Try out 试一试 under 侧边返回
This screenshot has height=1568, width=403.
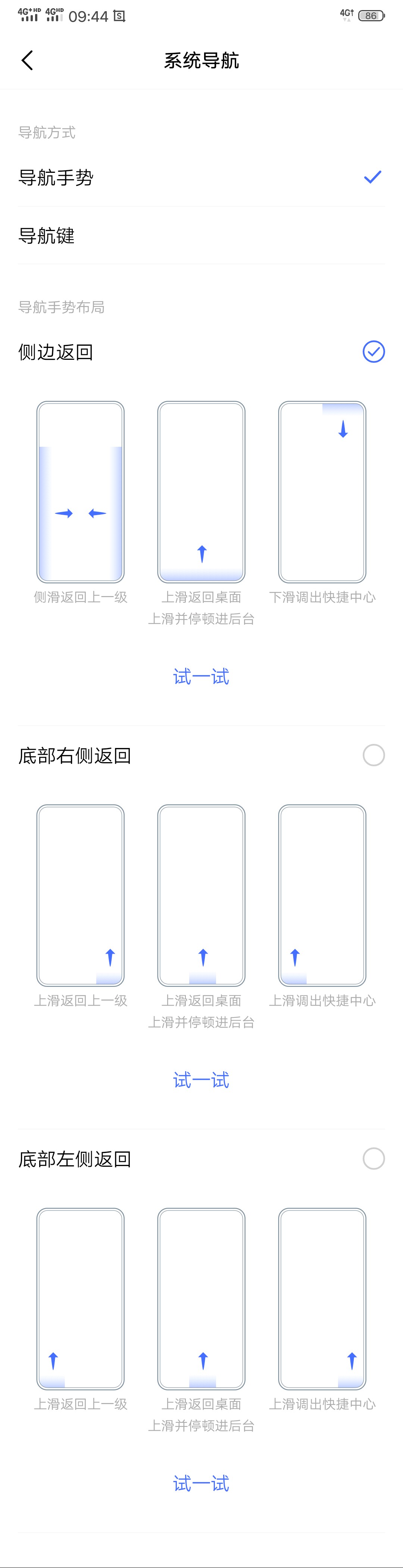pyautogui.click(x=201, y=676)
